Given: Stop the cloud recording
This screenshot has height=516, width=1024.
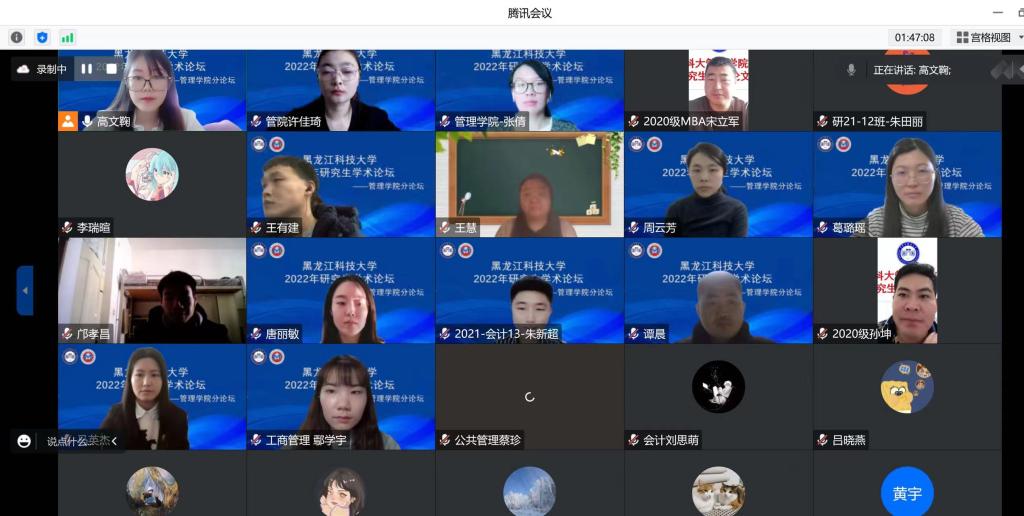Looking at the screenshot, I should tap(111, 69).
